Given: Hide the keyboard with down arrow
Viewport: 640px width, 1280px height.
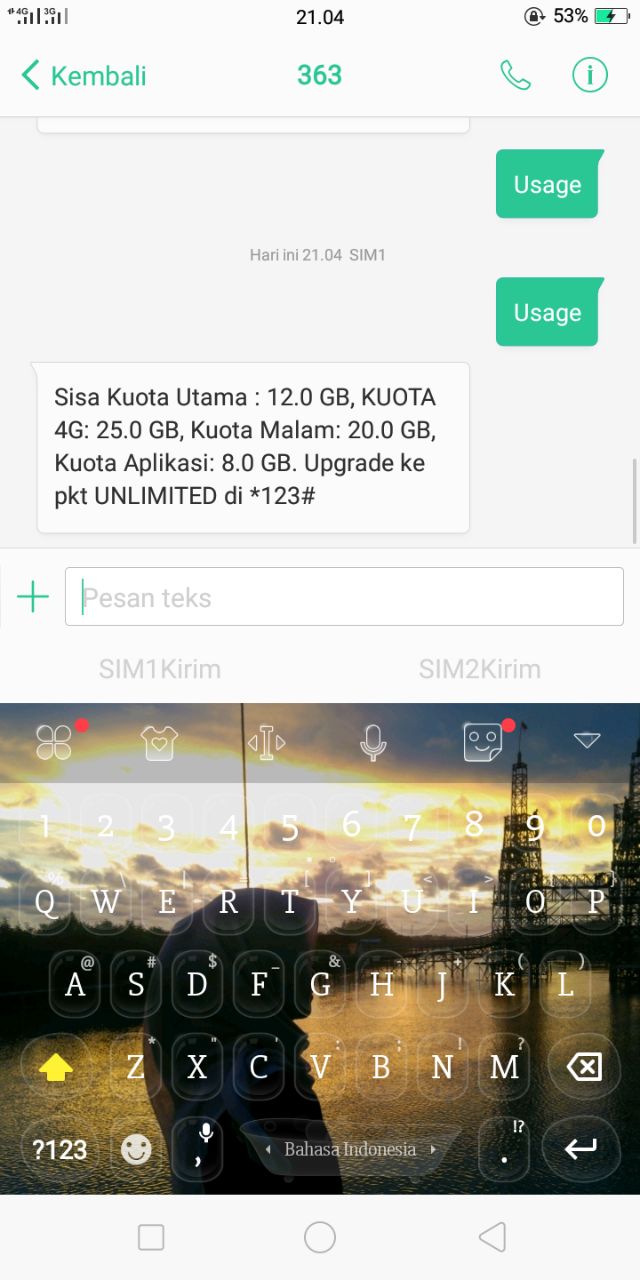Looking at the screenshot, I should pos(587,741).
